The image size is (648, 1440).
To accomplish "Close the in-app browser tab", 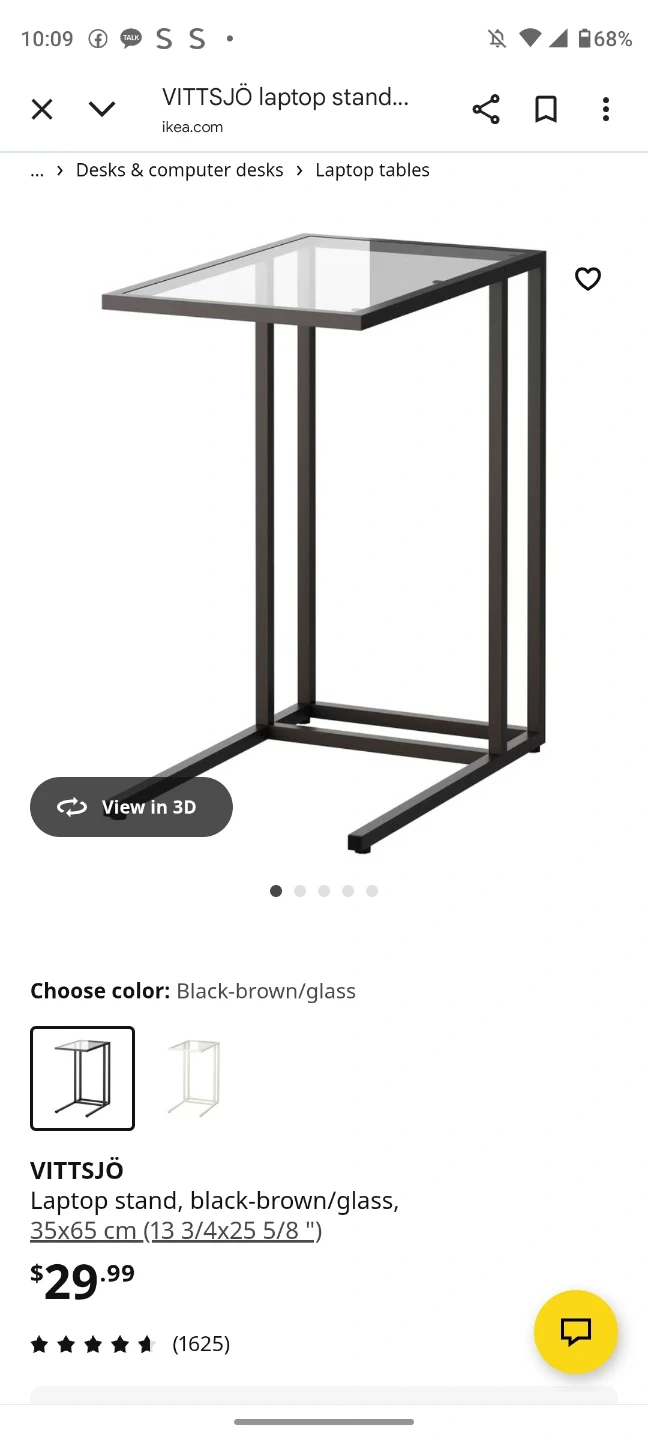I will pyautogui.click(x=42, y=109).
